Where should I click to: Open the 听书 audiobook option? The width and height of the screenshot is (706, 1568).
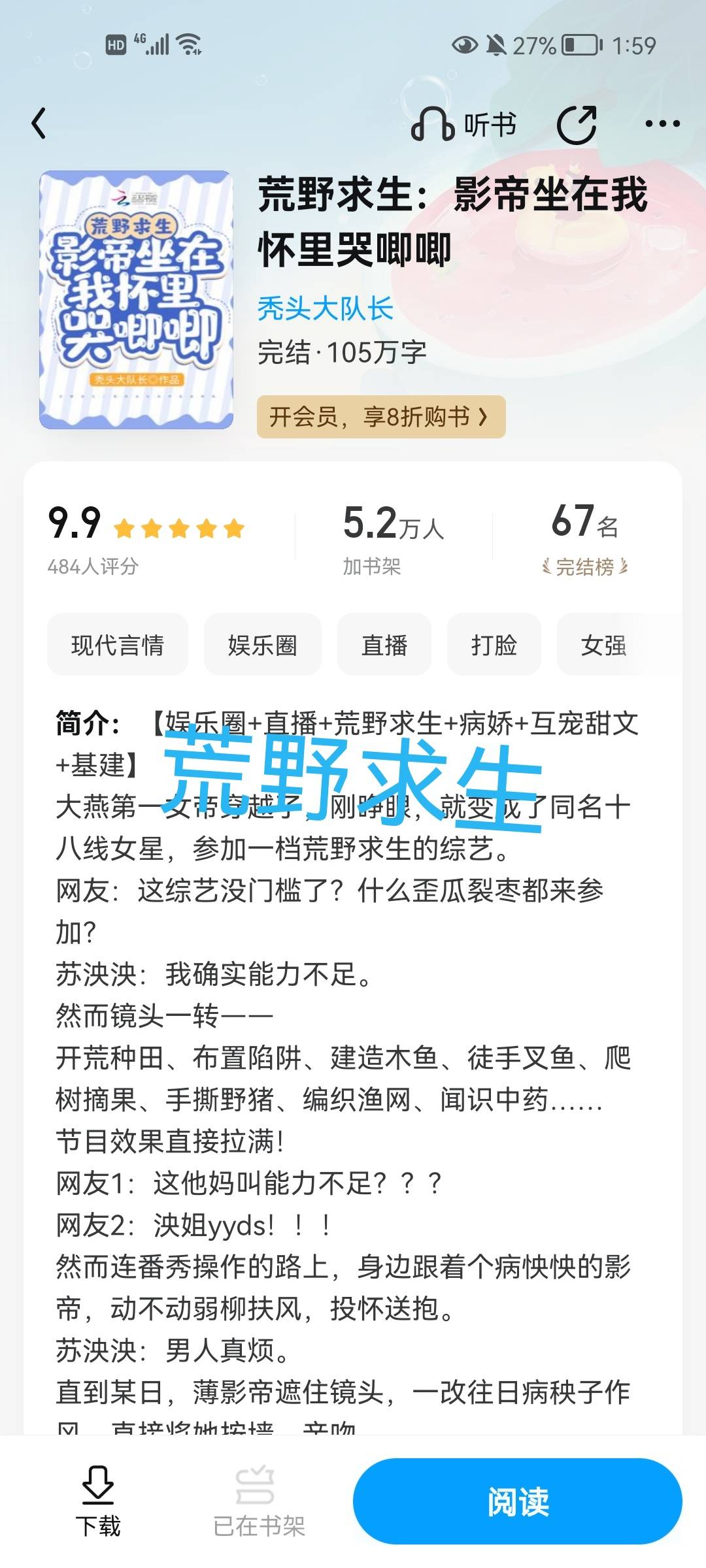click(x=464, y=124)
